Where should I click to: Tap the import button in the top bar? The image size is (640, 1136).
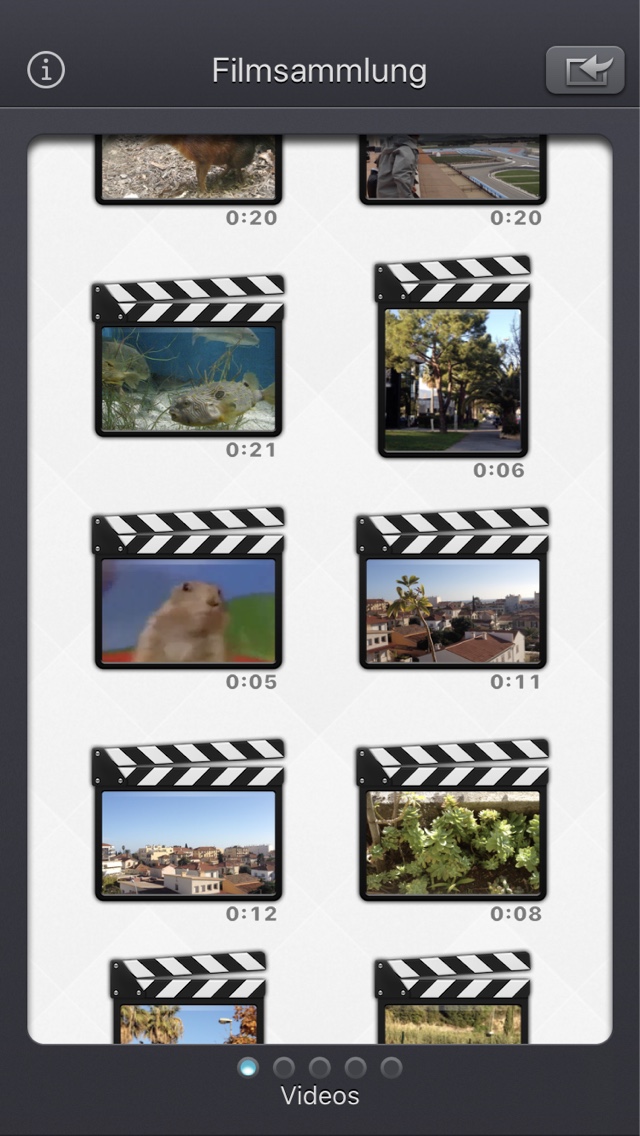coord(584,70)
